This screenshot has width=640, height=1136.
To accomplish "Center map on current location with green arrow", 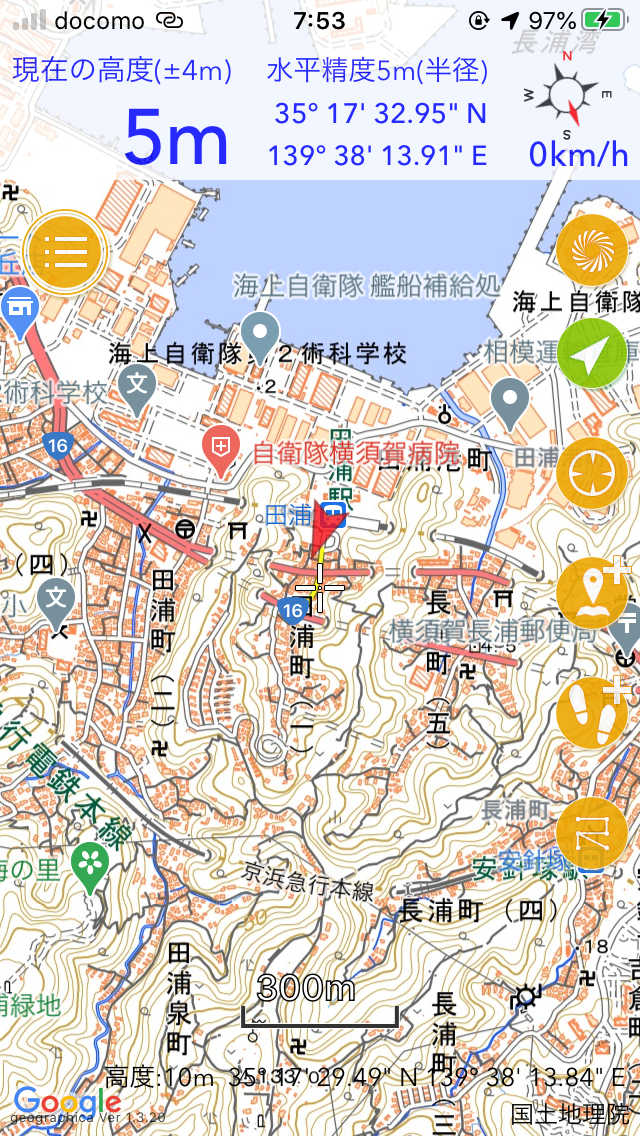I will (x=592, y=354).
